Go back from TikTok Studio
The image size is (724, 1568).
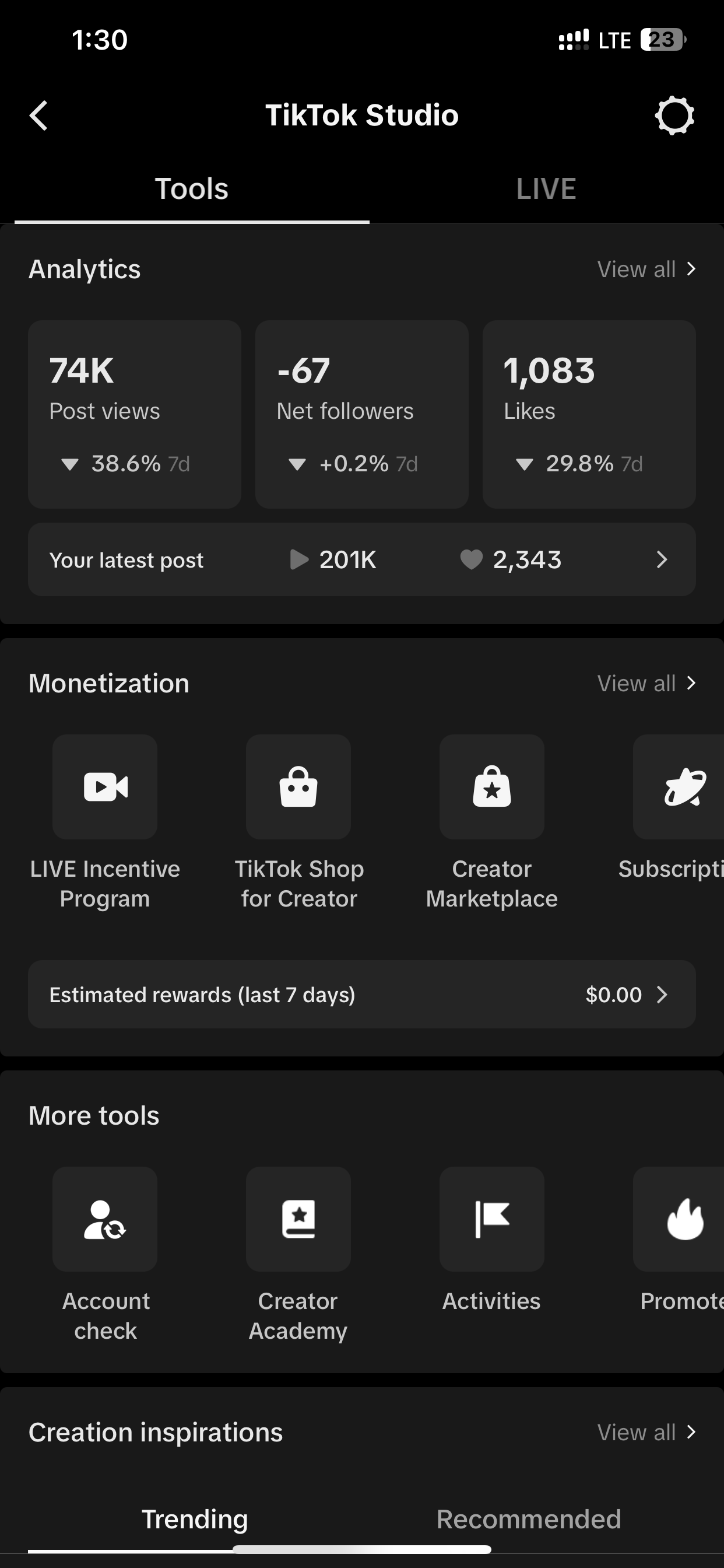pos(38,116)
